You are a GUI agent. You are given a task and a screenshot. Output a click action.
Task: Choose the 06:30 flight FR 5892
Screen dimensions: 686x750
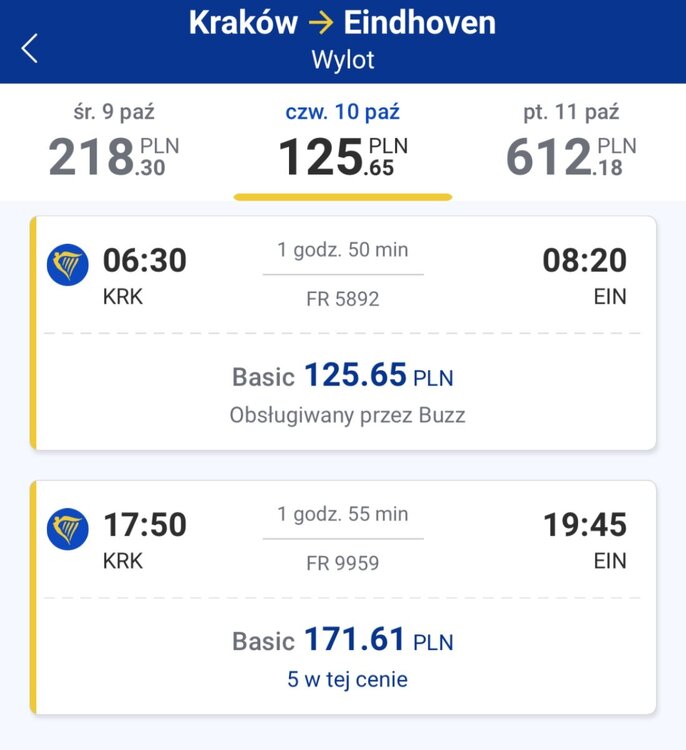tap(343, 332)
